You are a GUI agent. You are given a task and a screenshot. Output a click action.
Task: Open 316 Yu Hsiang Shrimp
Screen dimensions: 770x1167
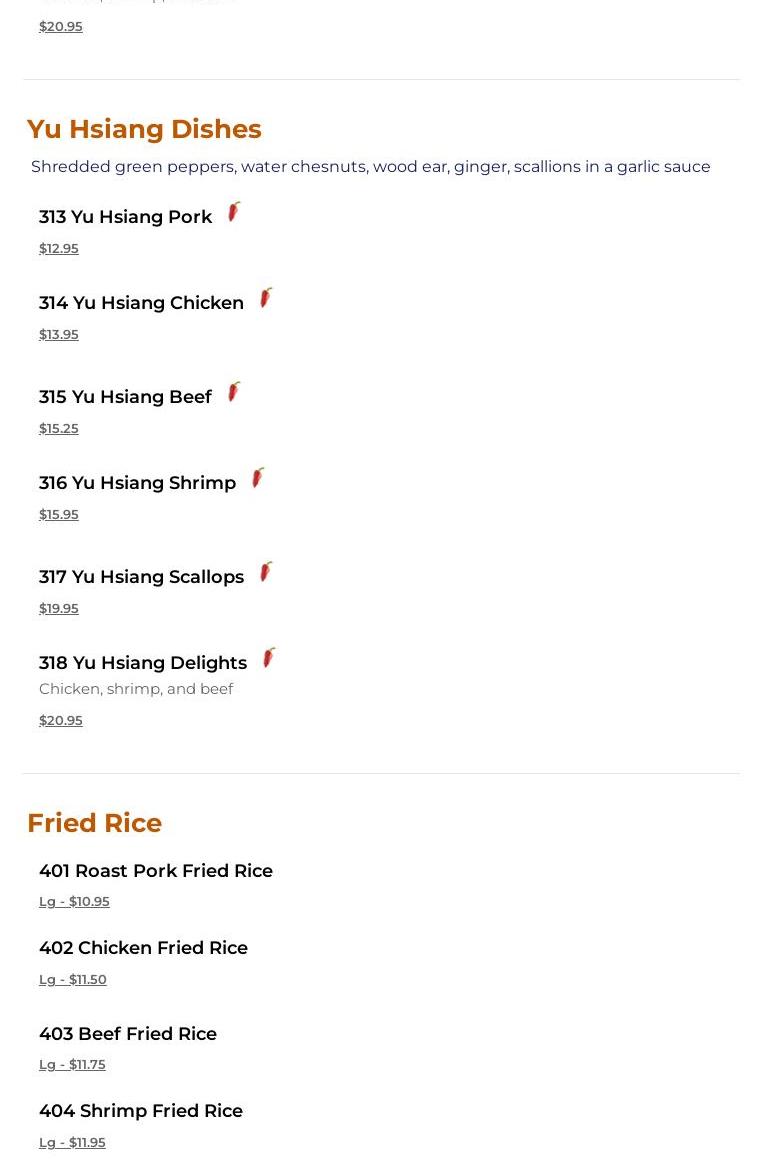(137, 483)
